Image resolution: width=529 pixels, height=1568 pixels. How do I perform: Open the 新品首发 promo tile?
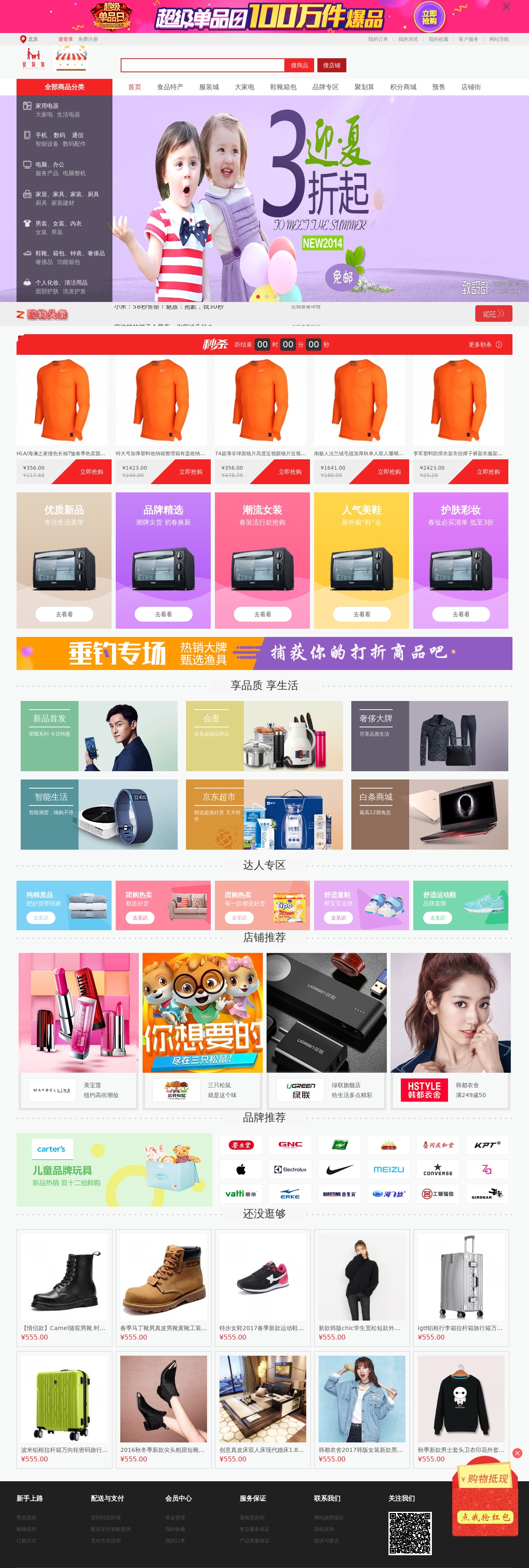click(99, 736)
